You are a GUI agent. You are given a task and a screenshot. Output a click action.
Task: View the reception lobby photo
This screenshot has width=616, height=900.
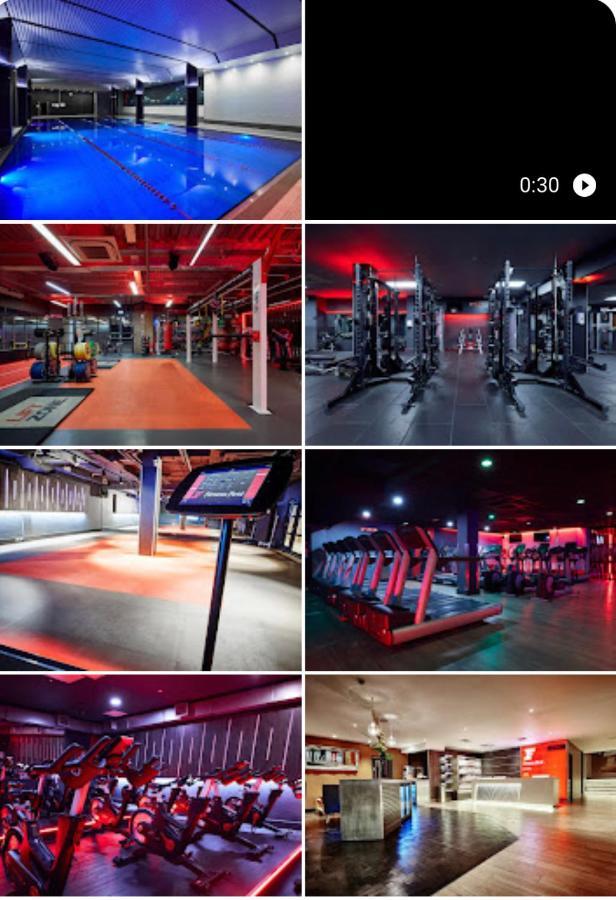coord(460,785)
